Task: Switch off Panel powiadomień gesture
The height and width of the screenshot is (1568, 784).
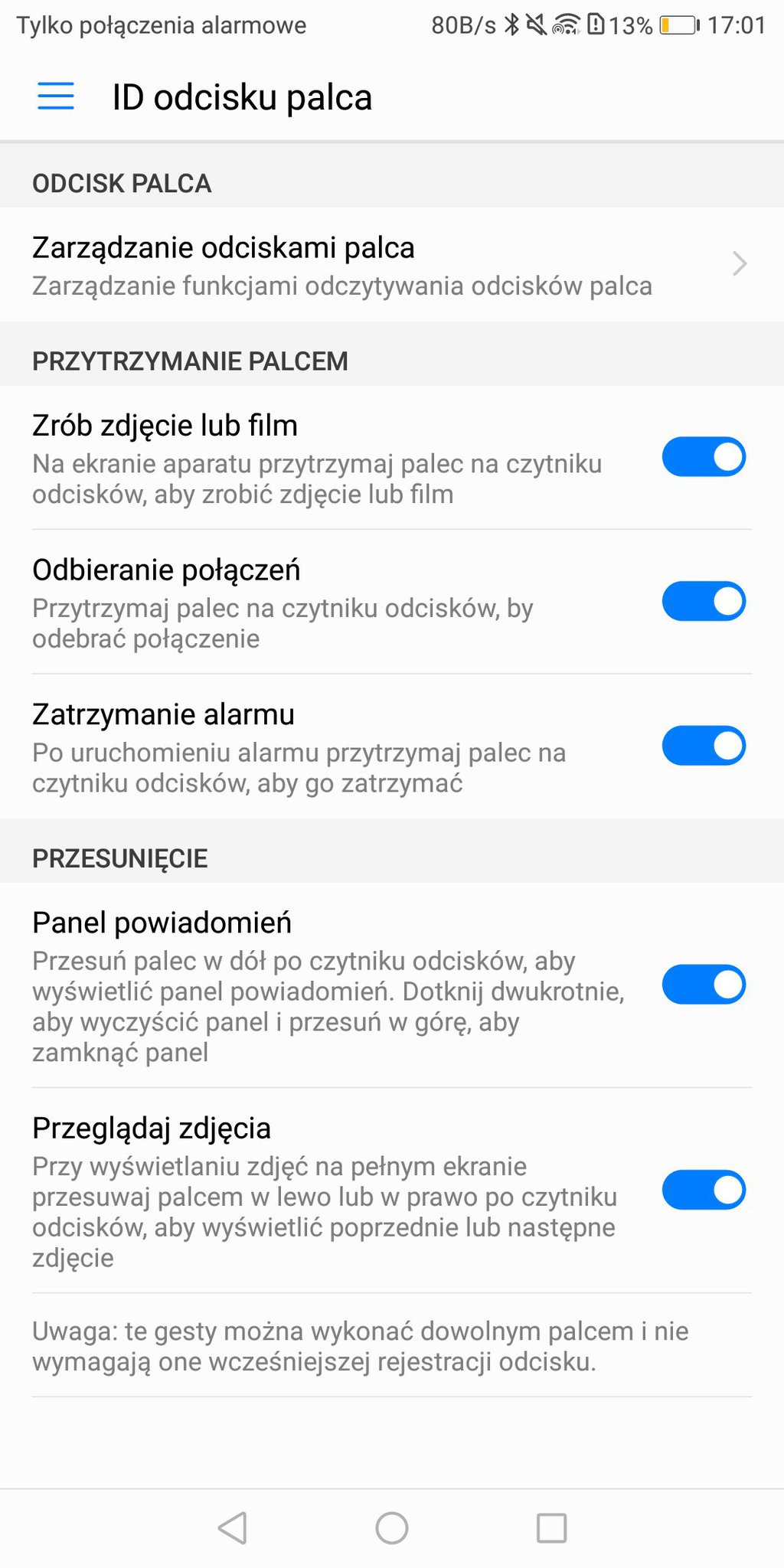Action: [x=704, y=985]
